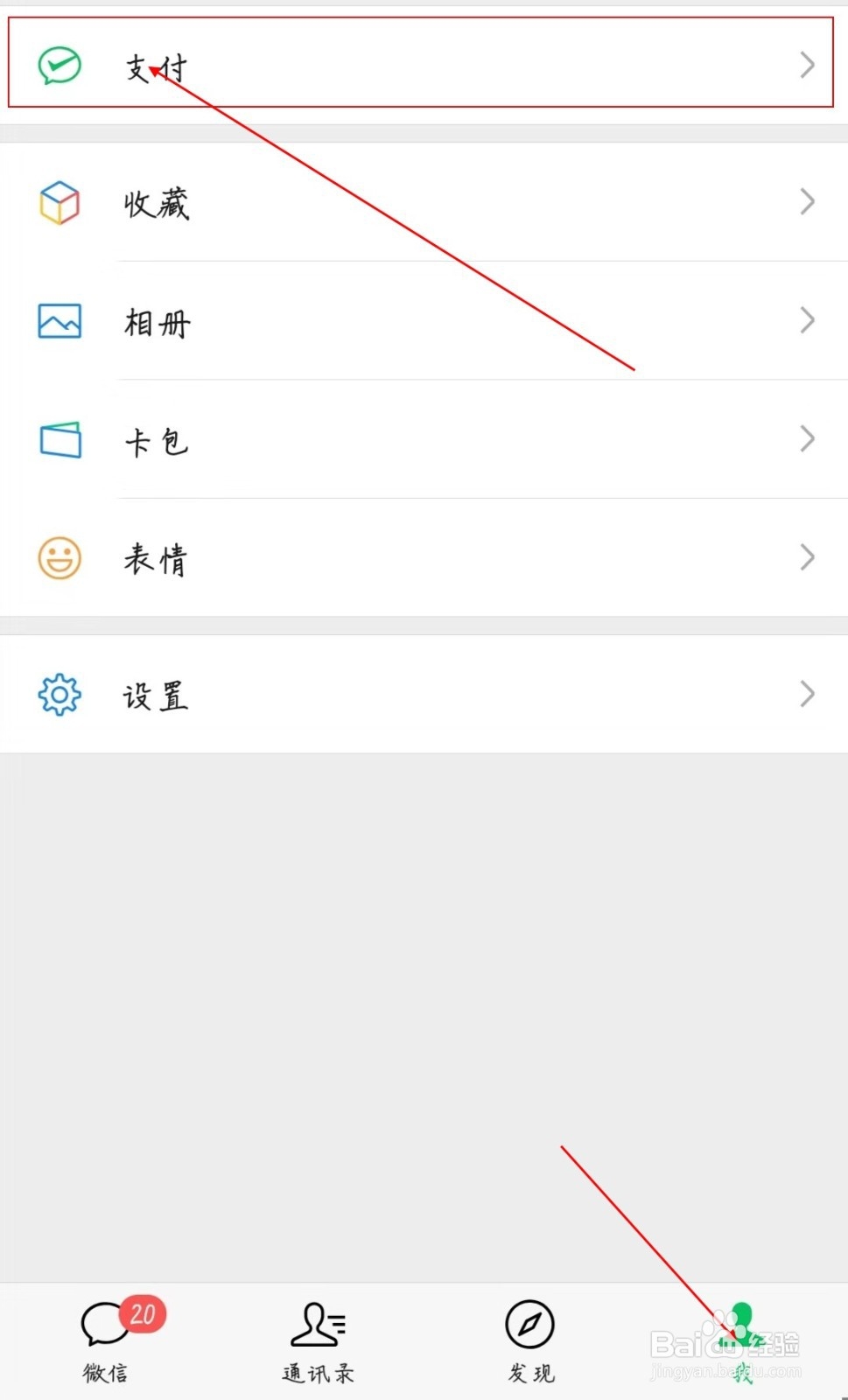Tap the 微信 chat bubble icon
This screenshot has width=848, height=1400.
105,1323
